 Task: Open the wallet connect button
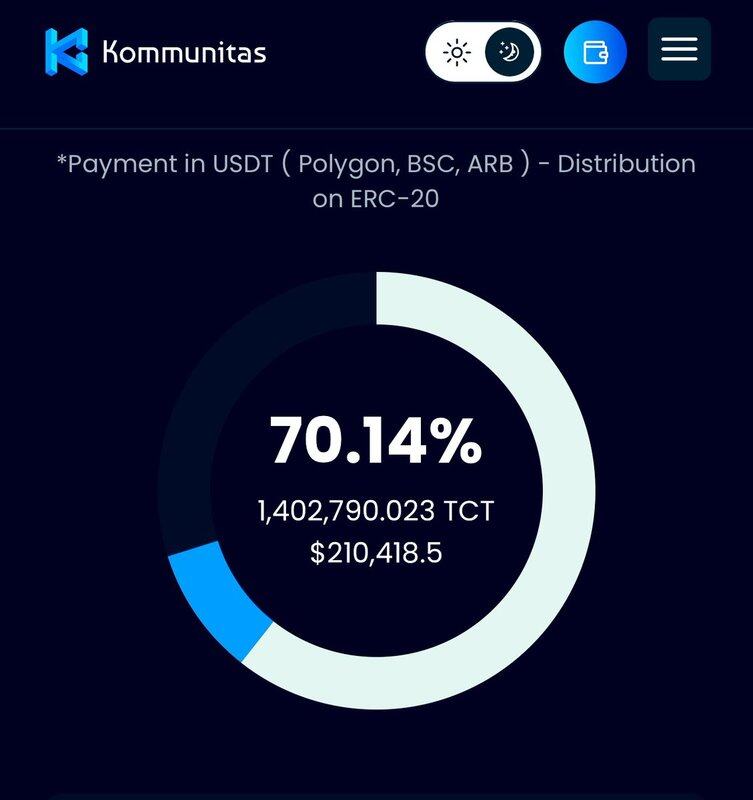tap(595, 52)
